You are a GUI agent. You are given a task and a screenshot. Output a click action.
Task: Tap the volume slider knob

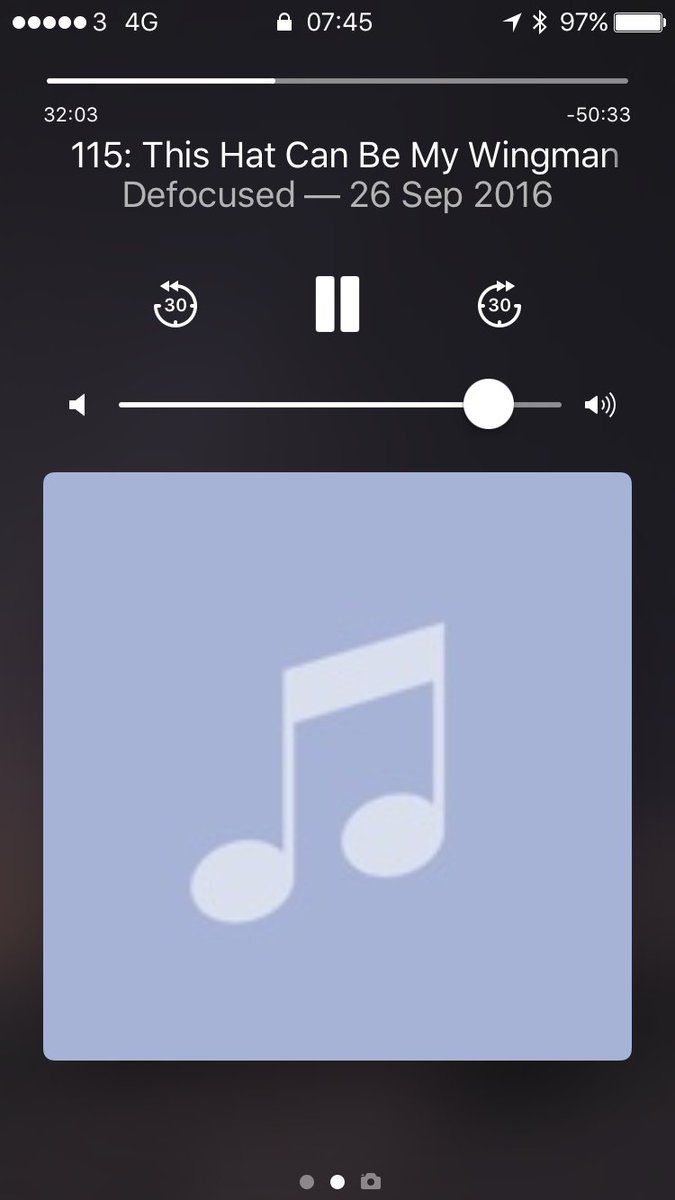(489, 404)
